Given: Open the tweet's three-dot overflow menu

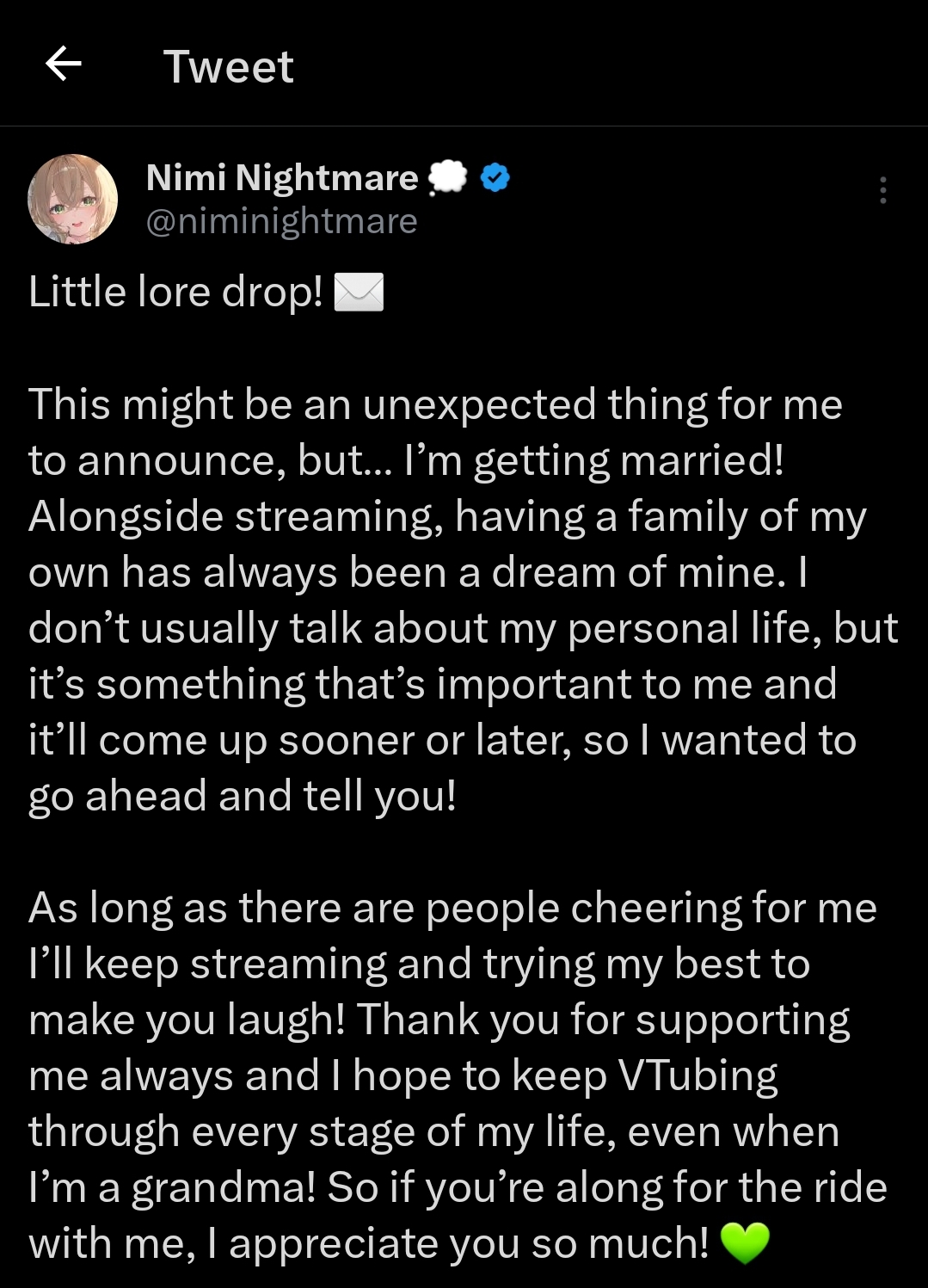Looking at the screenshot, I should click(882, 190).
